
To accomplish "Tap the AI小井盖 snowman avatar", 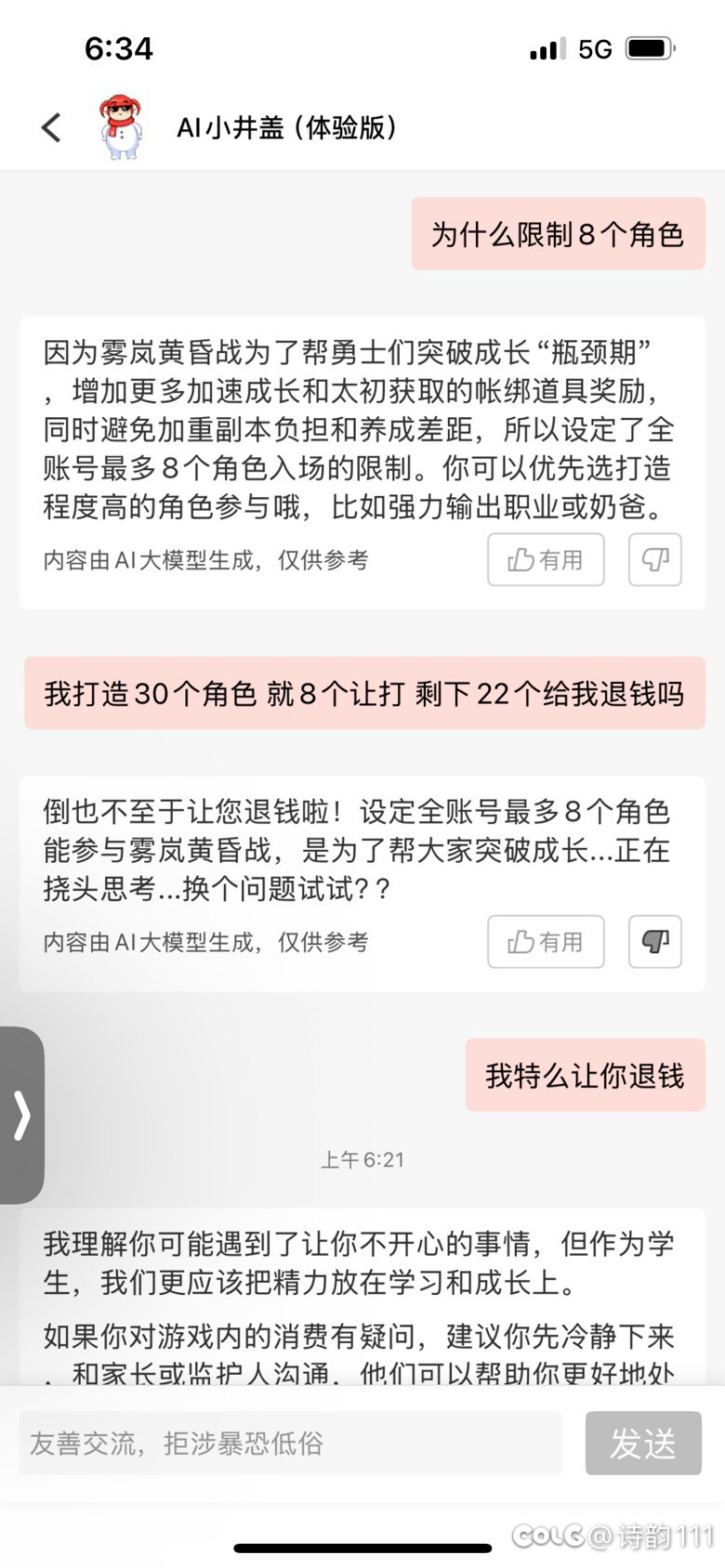I will (x=121, y=127).
